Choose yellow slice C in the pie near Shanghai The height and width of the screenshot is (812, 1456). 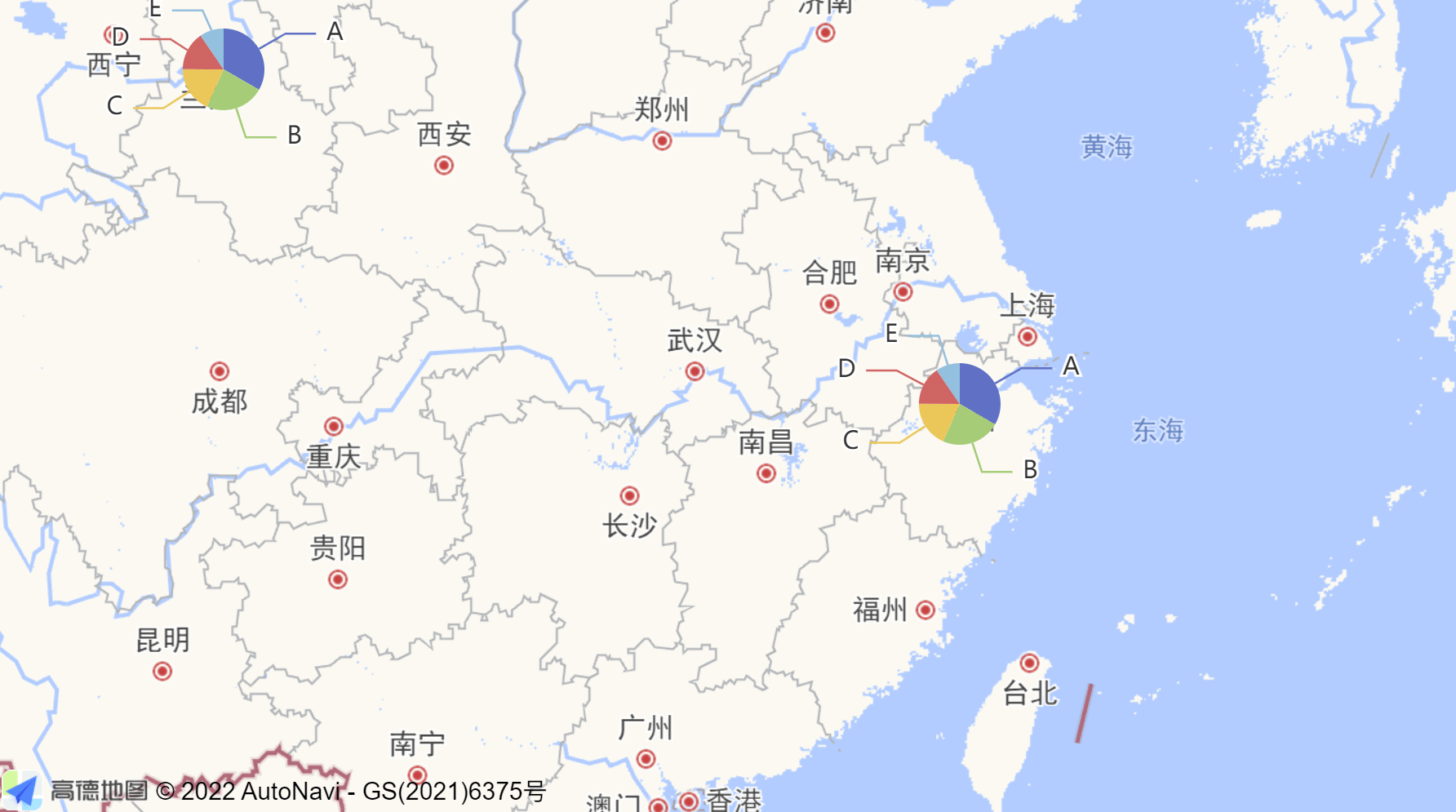(939, 419)
